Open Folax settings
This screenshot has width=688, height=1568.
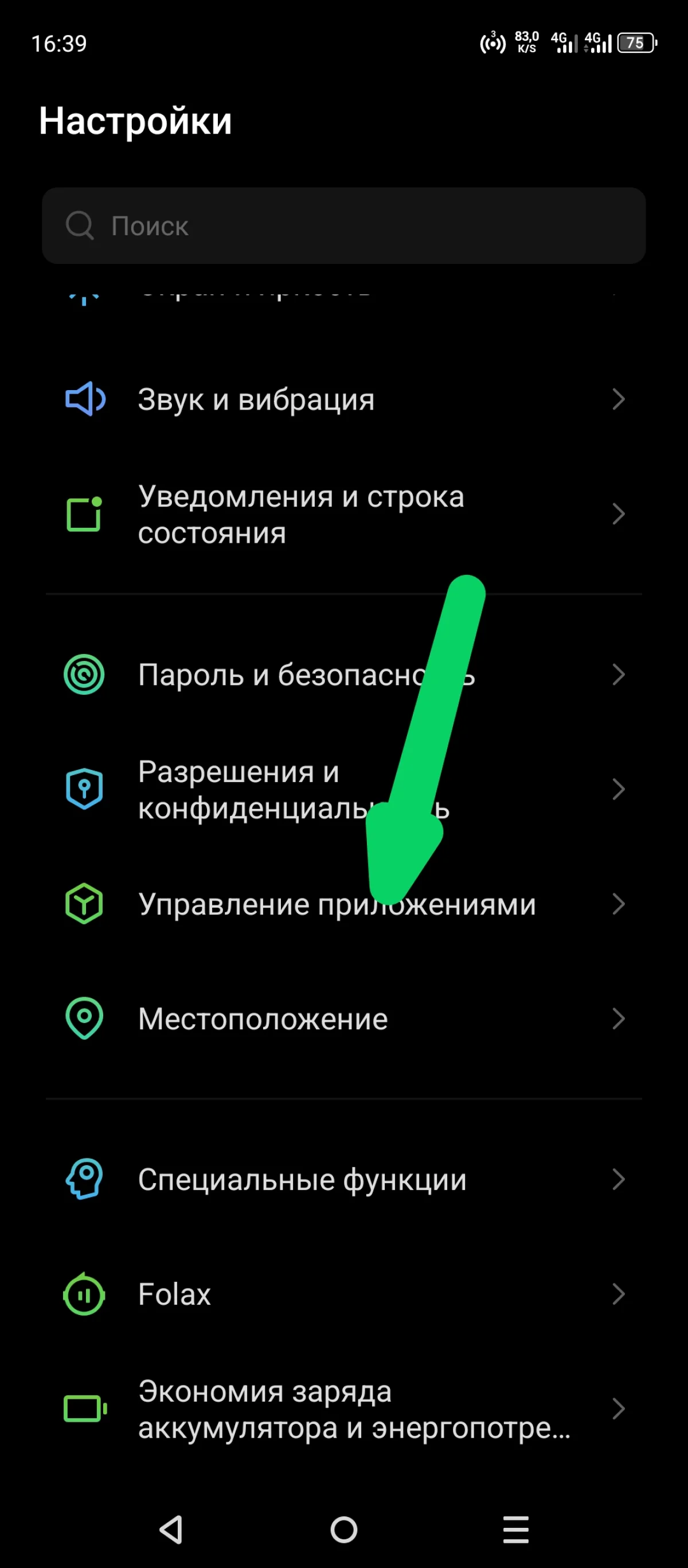[x=619, y=1294]
